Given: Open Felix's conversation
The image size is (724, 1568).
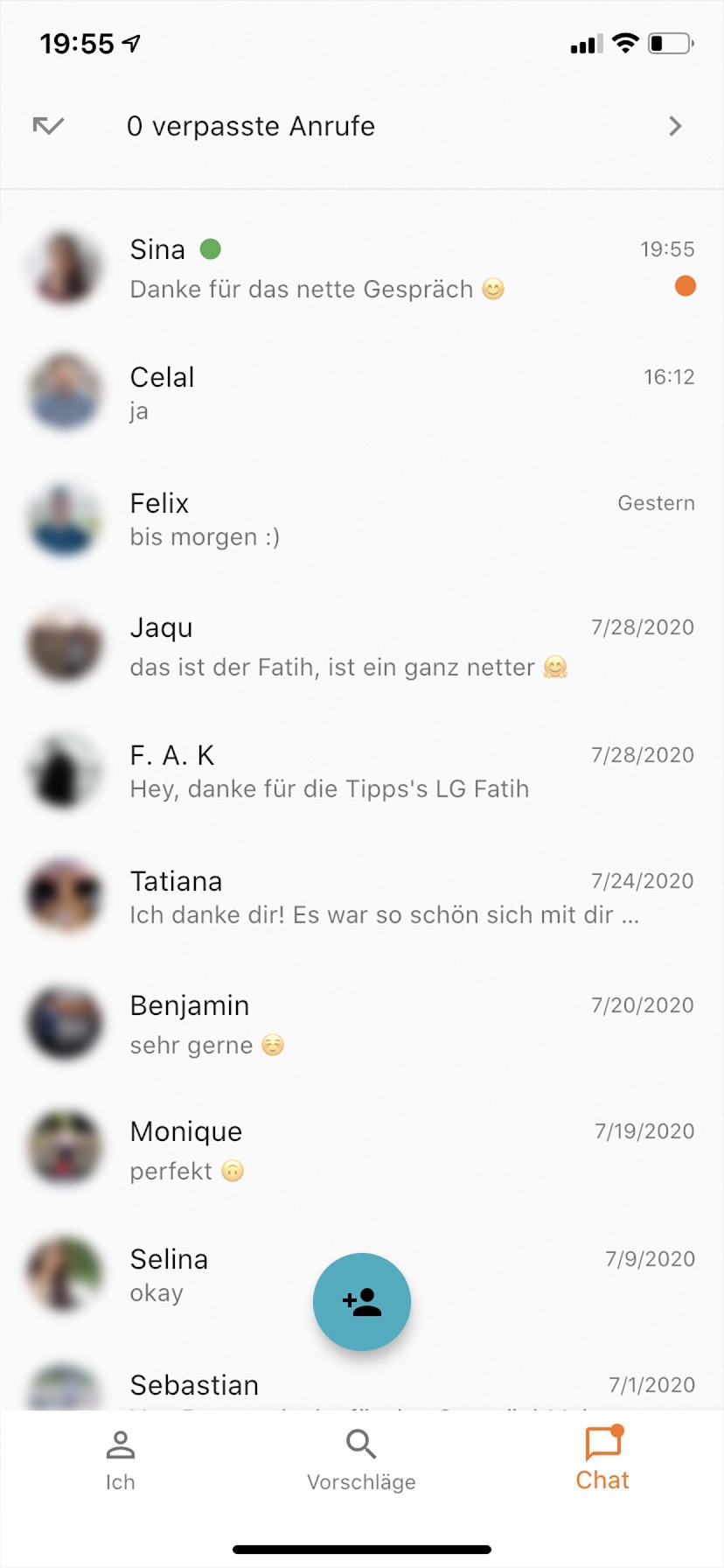Looking at the screenshot, I should coord(361,520).
